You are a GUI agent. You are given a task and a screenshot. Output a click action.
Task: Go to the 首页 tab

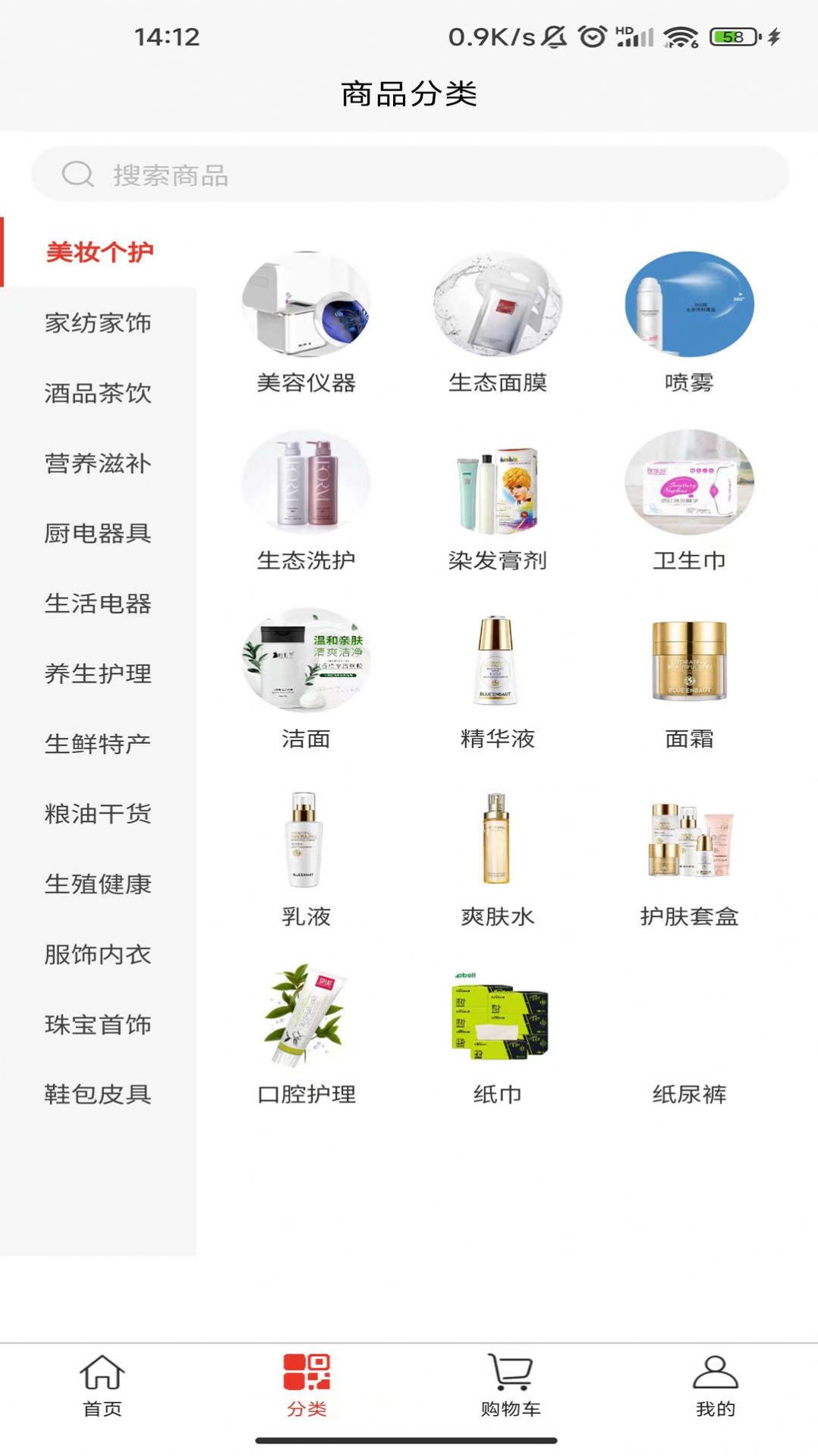(x=102, y=1385)
